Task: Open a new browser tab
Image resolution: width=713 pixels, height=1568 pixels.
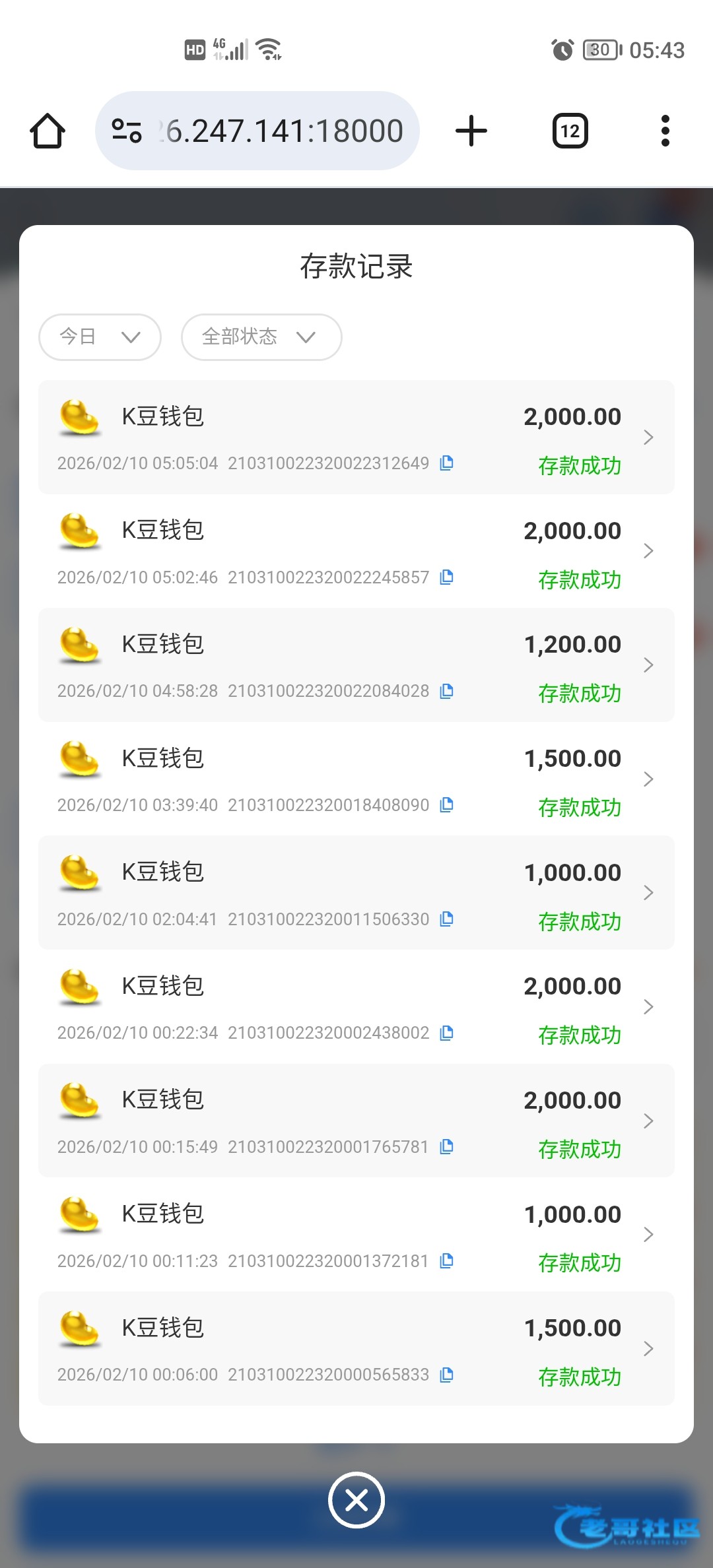Action: tap(471, 131)
